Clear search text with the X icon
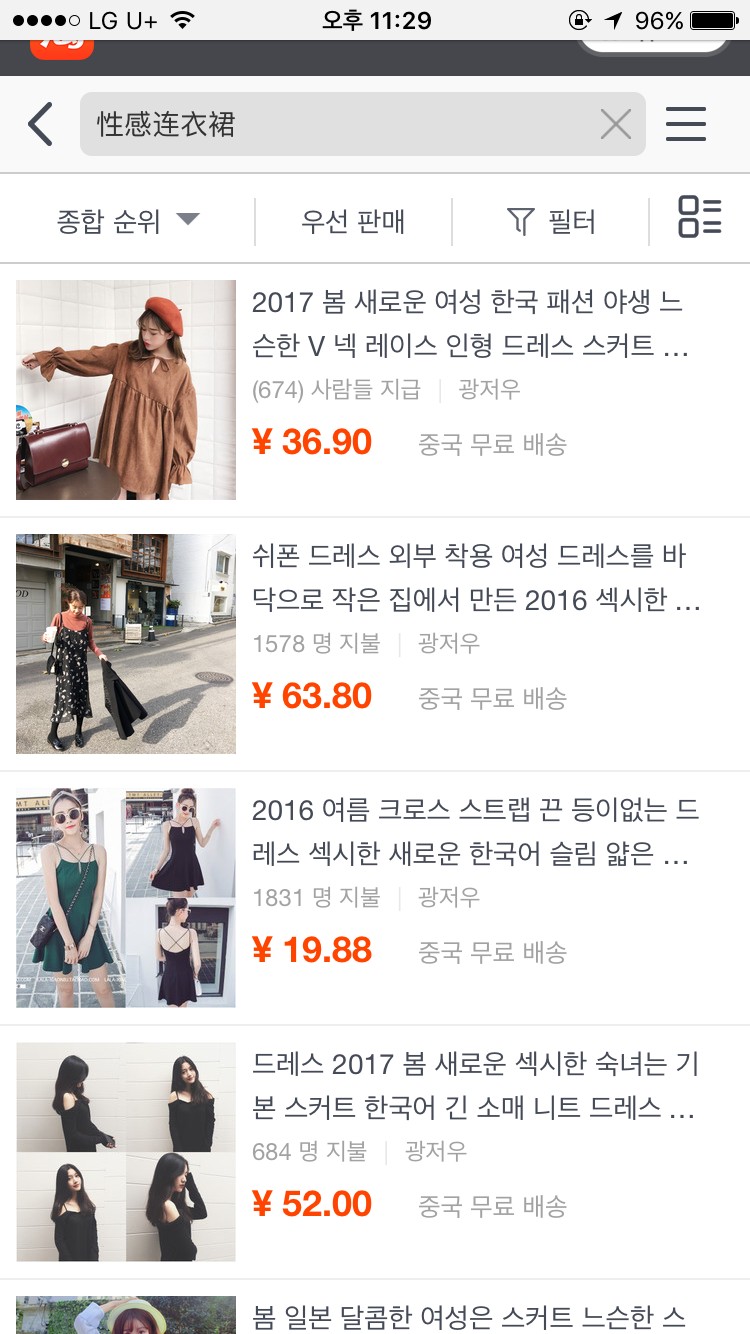This screenshot has width=750, height=1334. tap(616, 124)
